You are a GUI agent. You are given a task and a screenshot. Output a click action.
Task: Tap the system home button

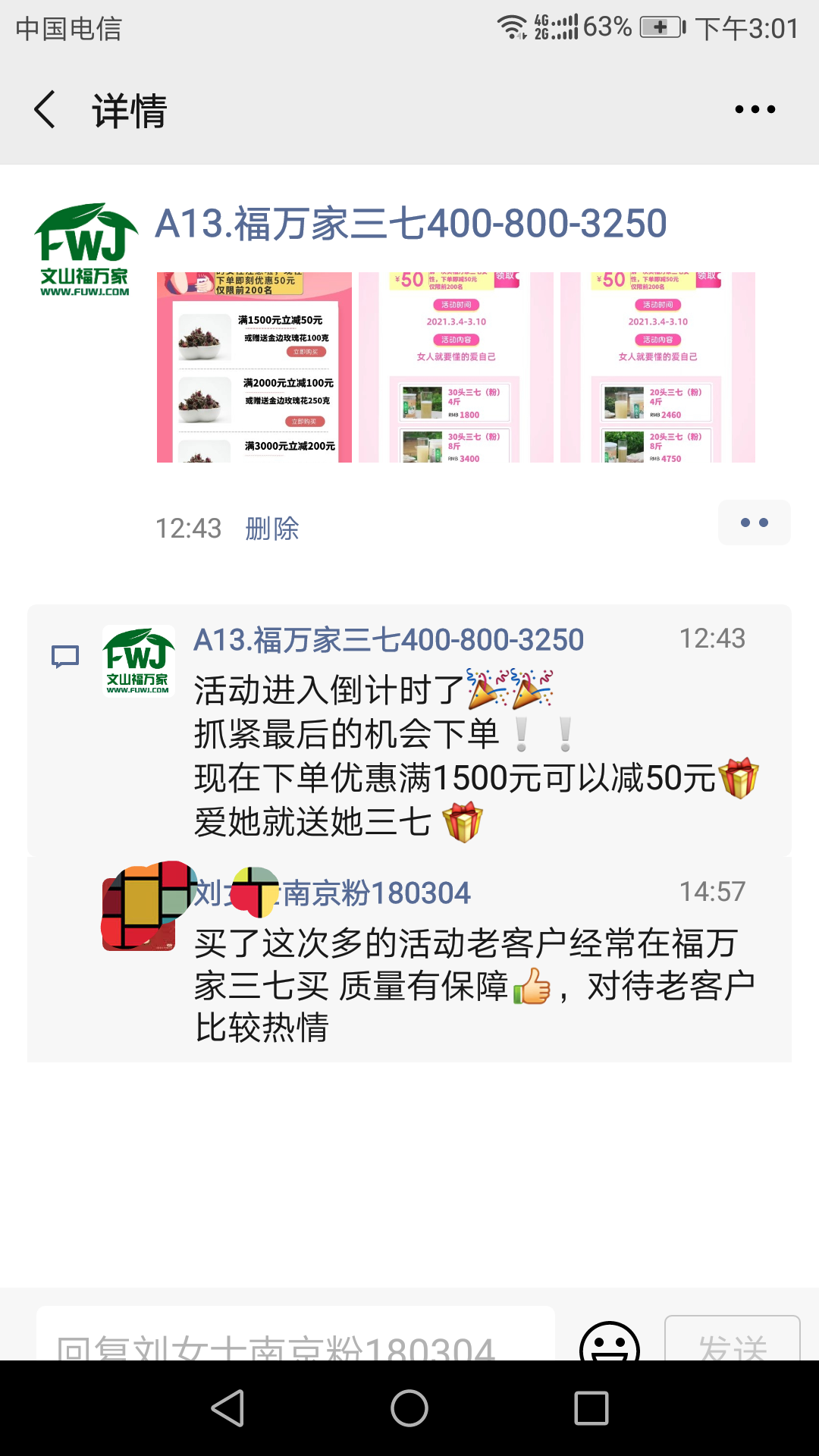click(x=409, y=1408)
